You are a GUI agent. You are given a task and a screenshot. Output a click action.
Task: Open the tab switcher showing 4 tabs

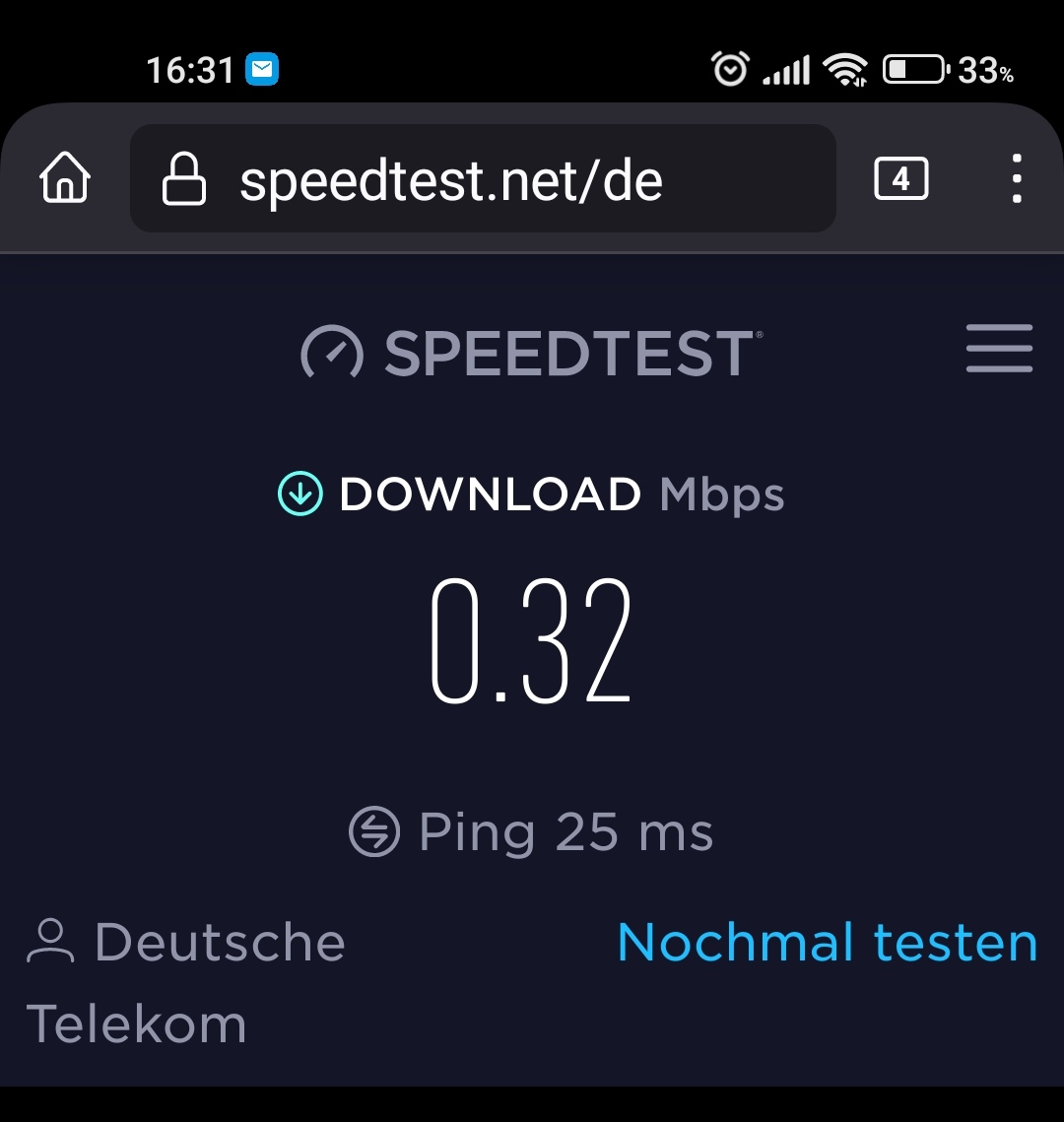(900, 179)
